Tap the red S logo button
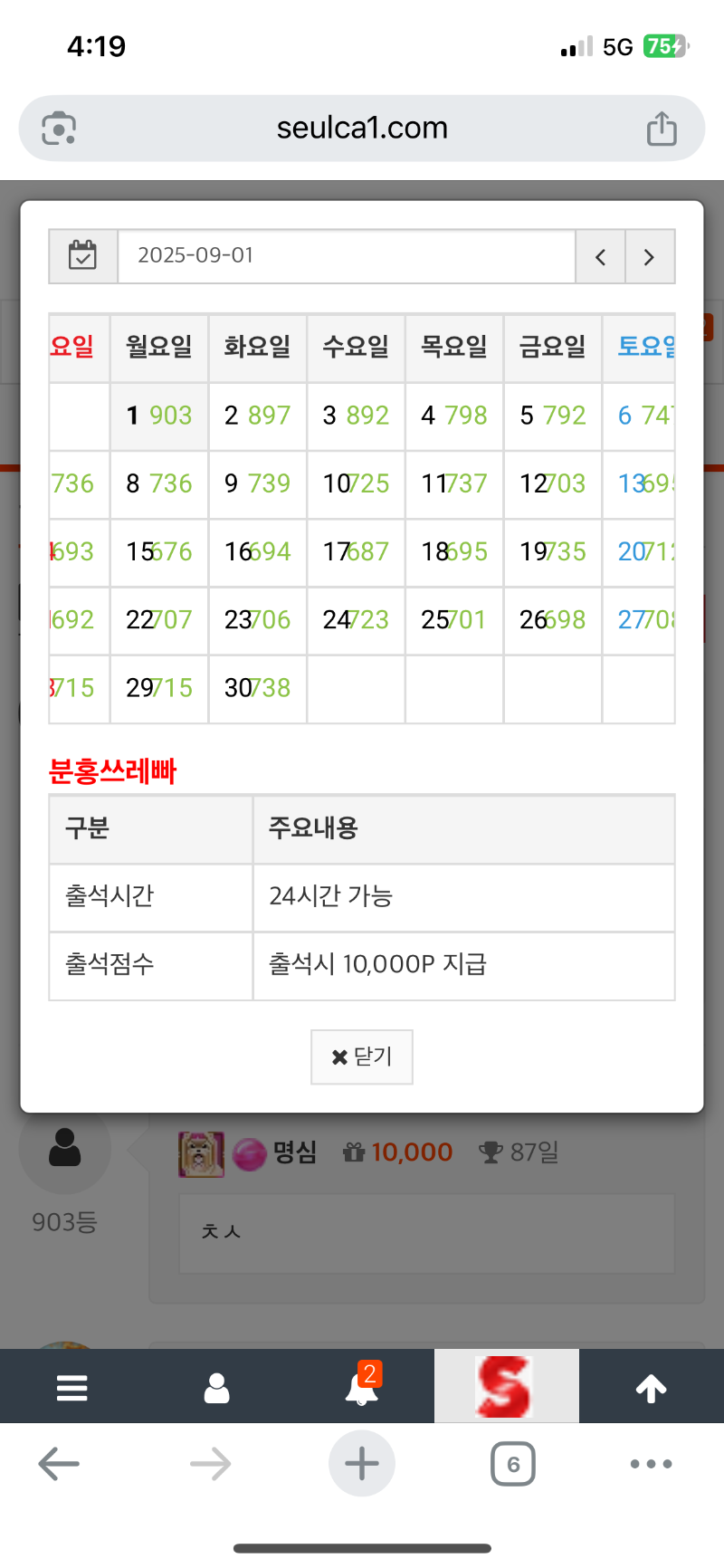Screen dimensions: 724x1568 tap(505, 1386)
